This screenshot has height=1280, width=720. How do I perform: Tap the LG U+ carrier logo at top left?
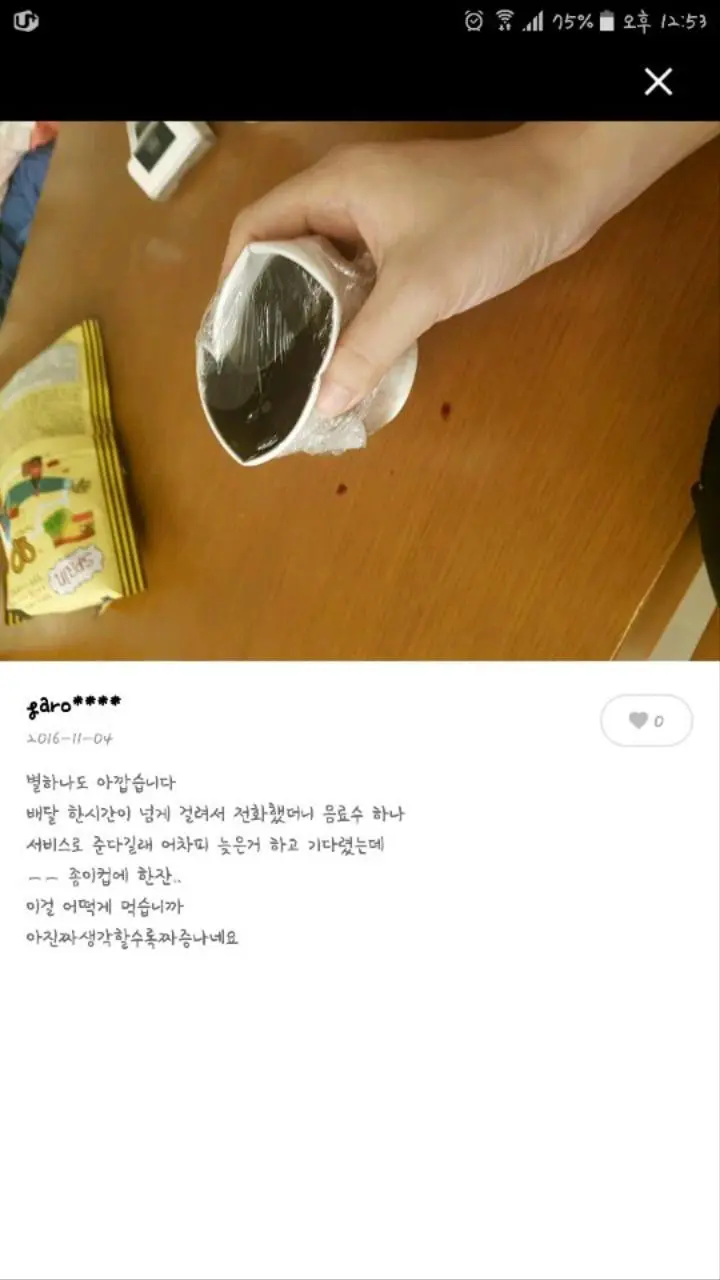pos(27,18)
